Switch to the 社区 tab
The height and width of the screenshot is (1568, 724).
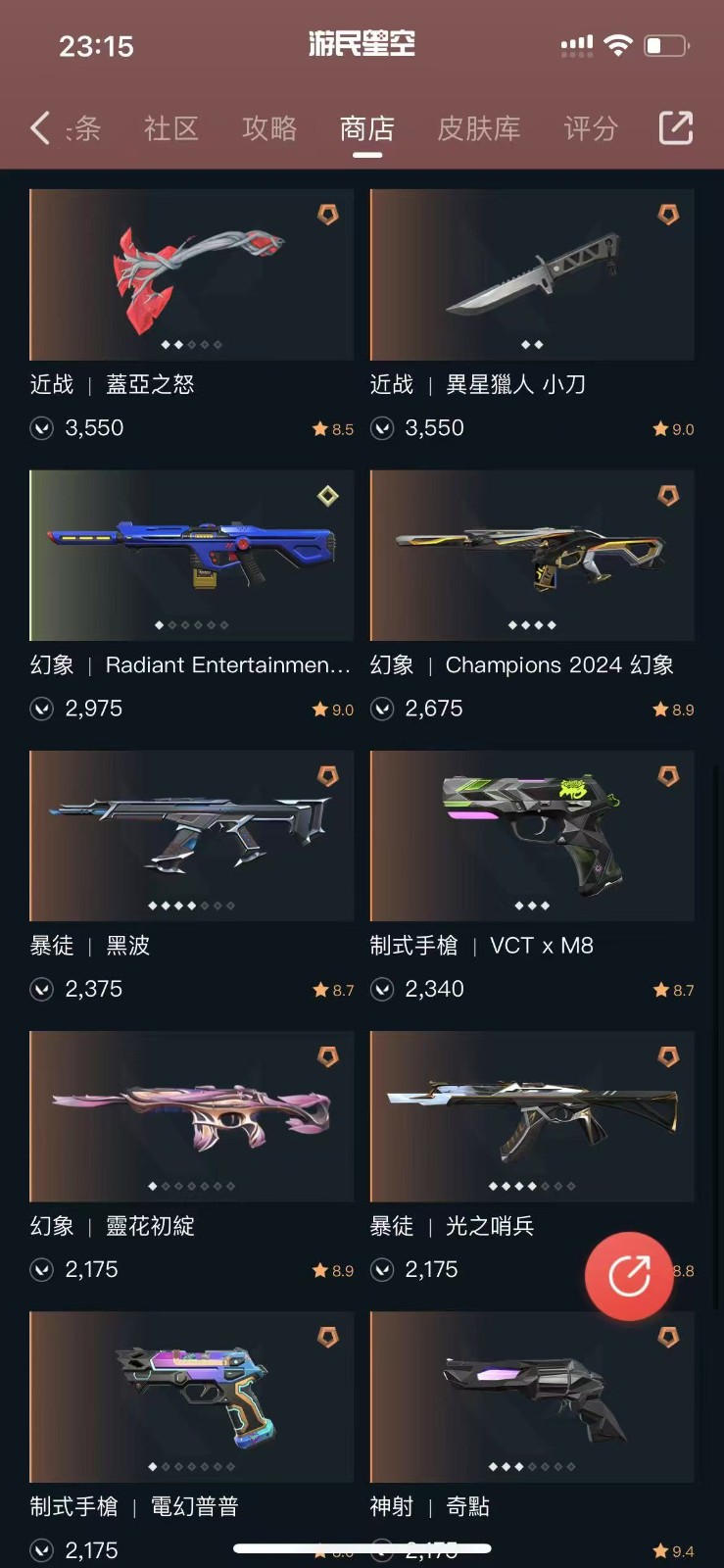coord(171,128)
